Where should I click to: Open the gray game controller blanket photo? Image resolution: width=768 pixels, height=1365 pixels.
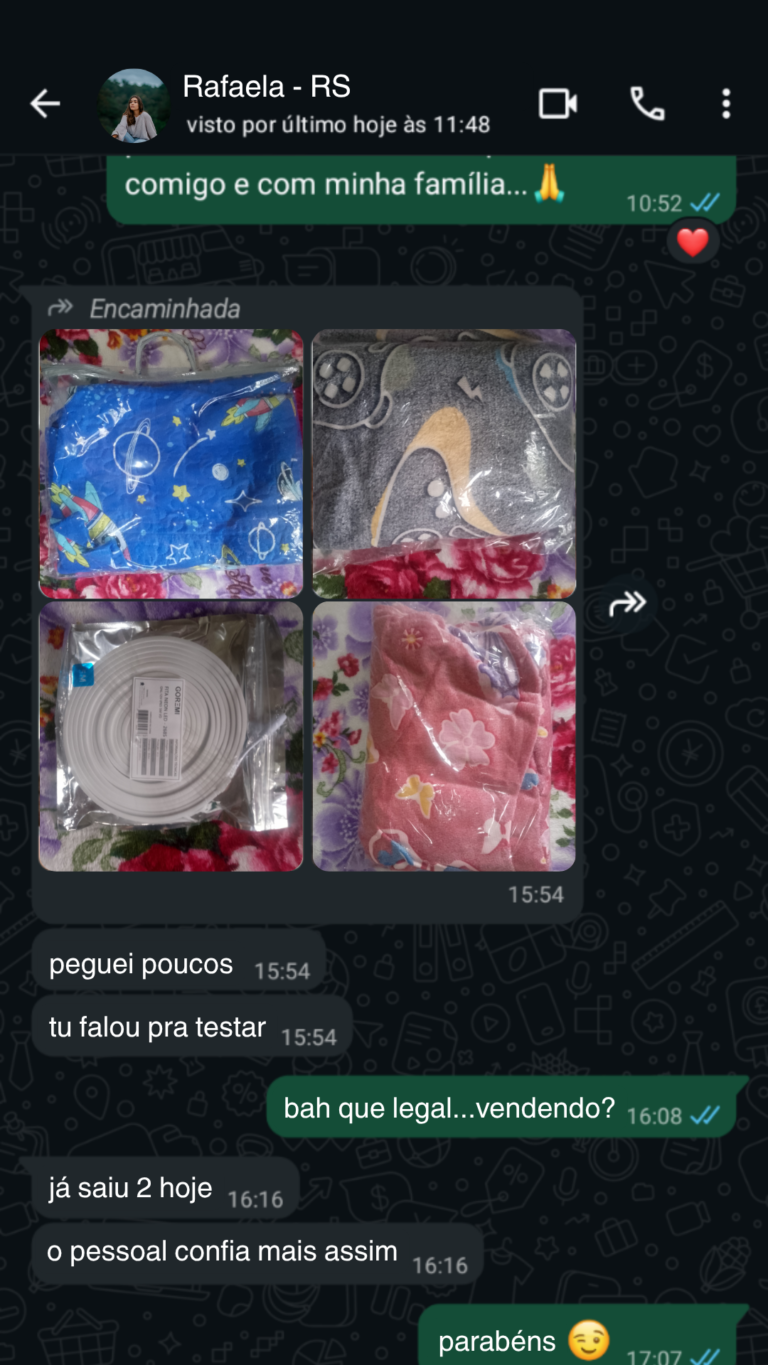click(444, 464)
